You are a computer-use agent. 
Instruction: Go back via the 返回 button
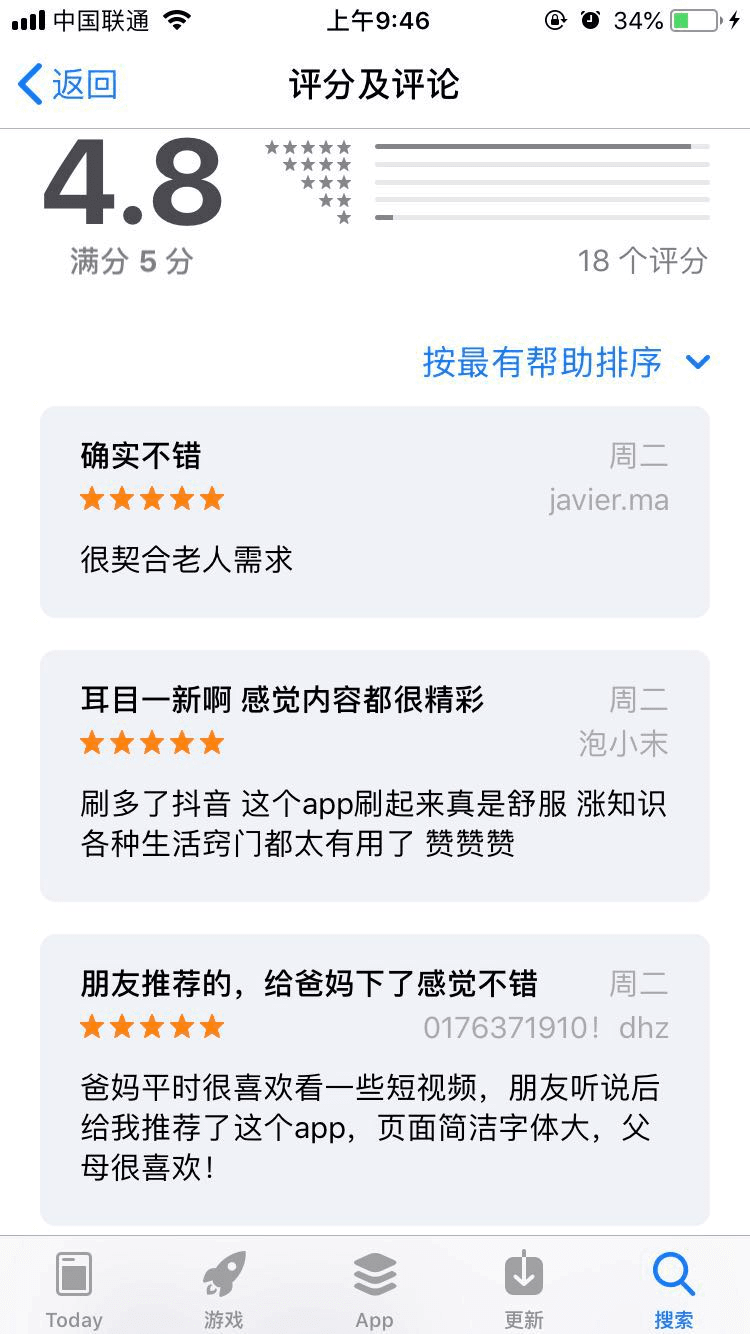pos(68,85)
